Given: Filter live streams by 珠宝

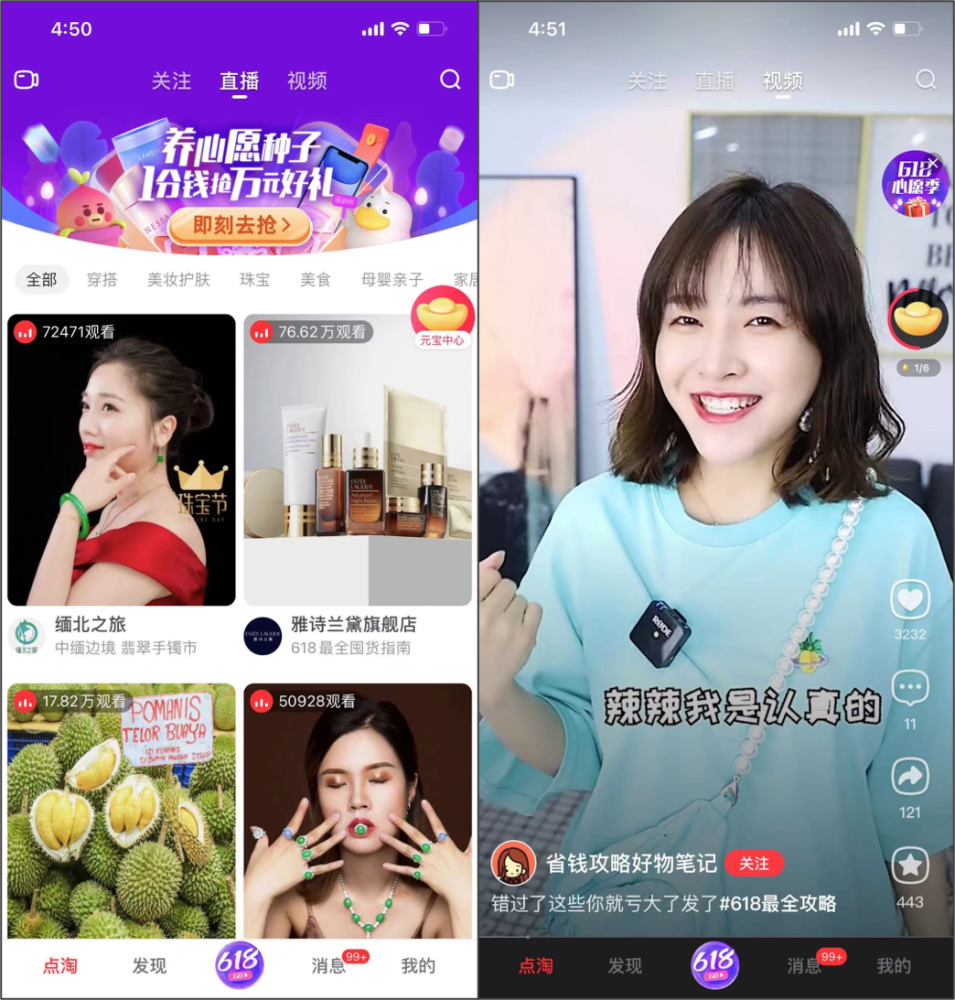Looking at the screenshot, I should click(x=254, y=280).
